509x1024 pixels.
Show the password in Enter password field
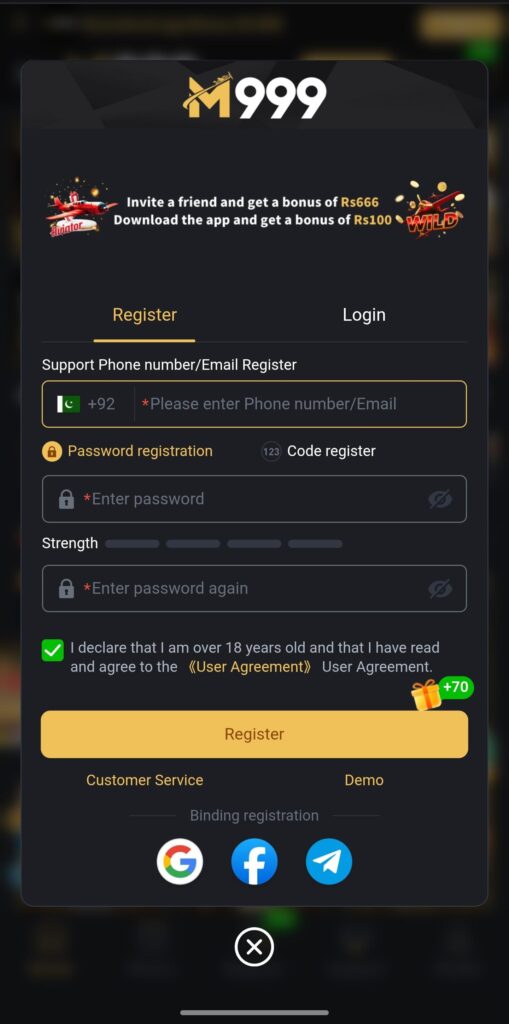(x=440, y=500)
